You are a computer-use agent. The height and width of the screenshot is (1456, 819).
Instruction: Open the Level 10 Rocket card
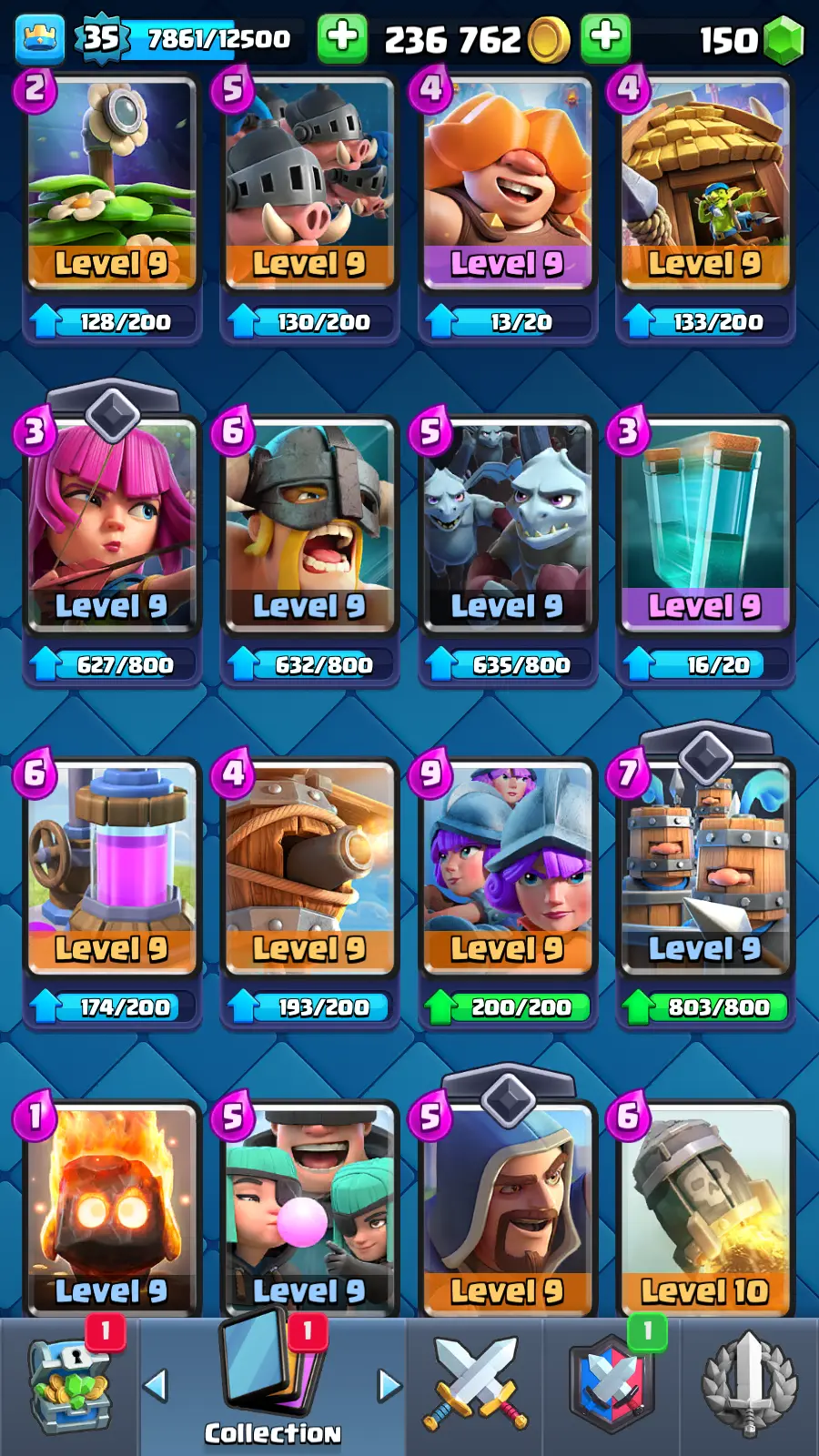tap(704, 1206)
